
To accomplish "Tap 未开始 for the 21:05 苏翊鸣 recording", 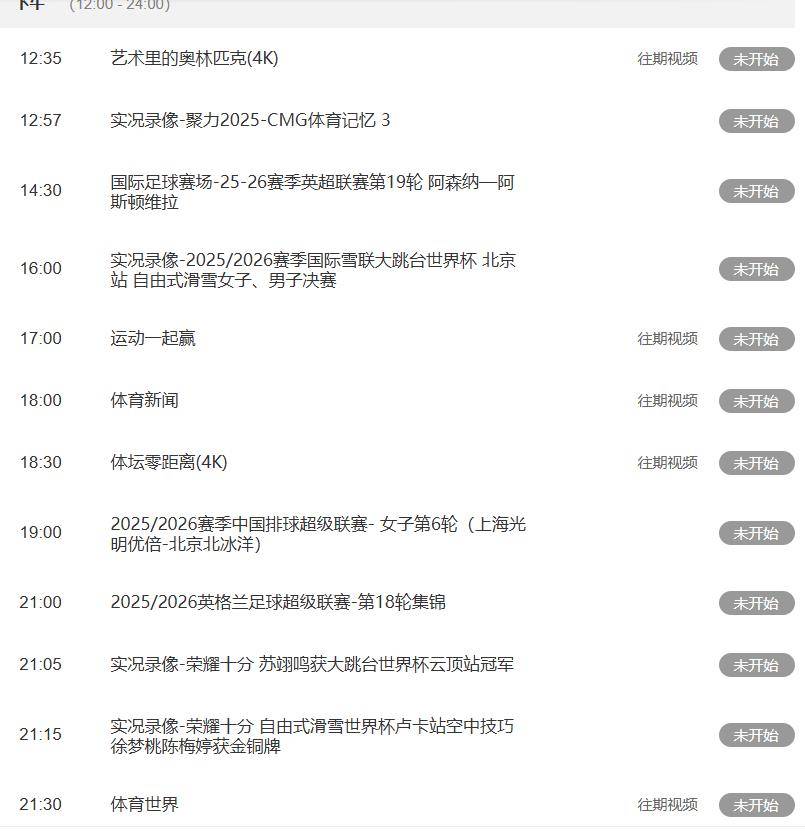I will point(756,665).
